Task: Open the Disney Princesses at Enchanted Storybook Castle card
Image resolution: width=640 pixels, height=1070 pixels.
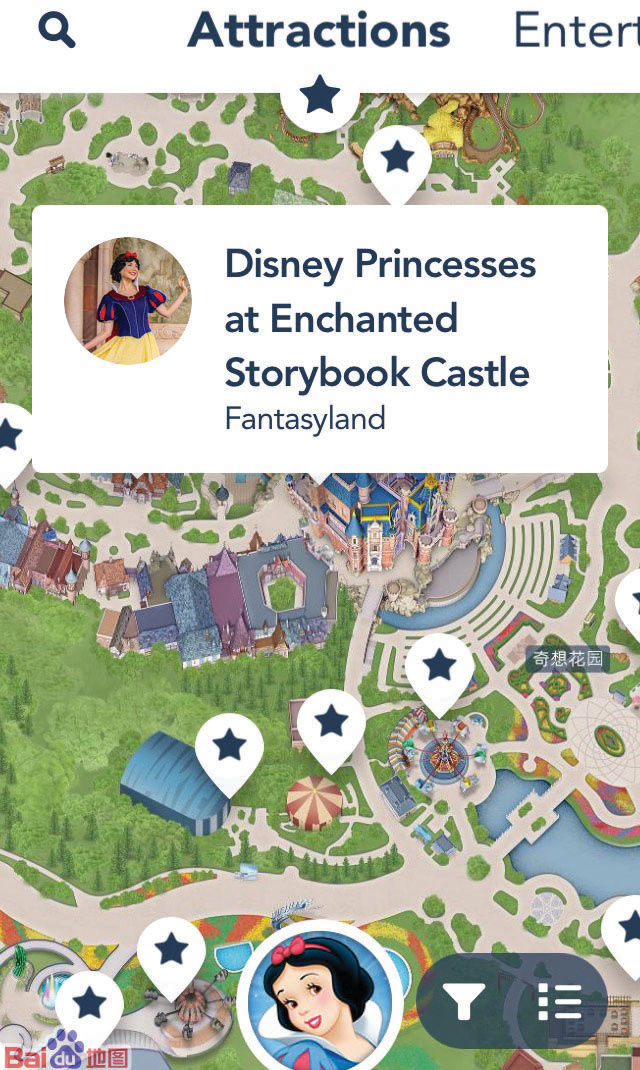Action: [319, 338]
